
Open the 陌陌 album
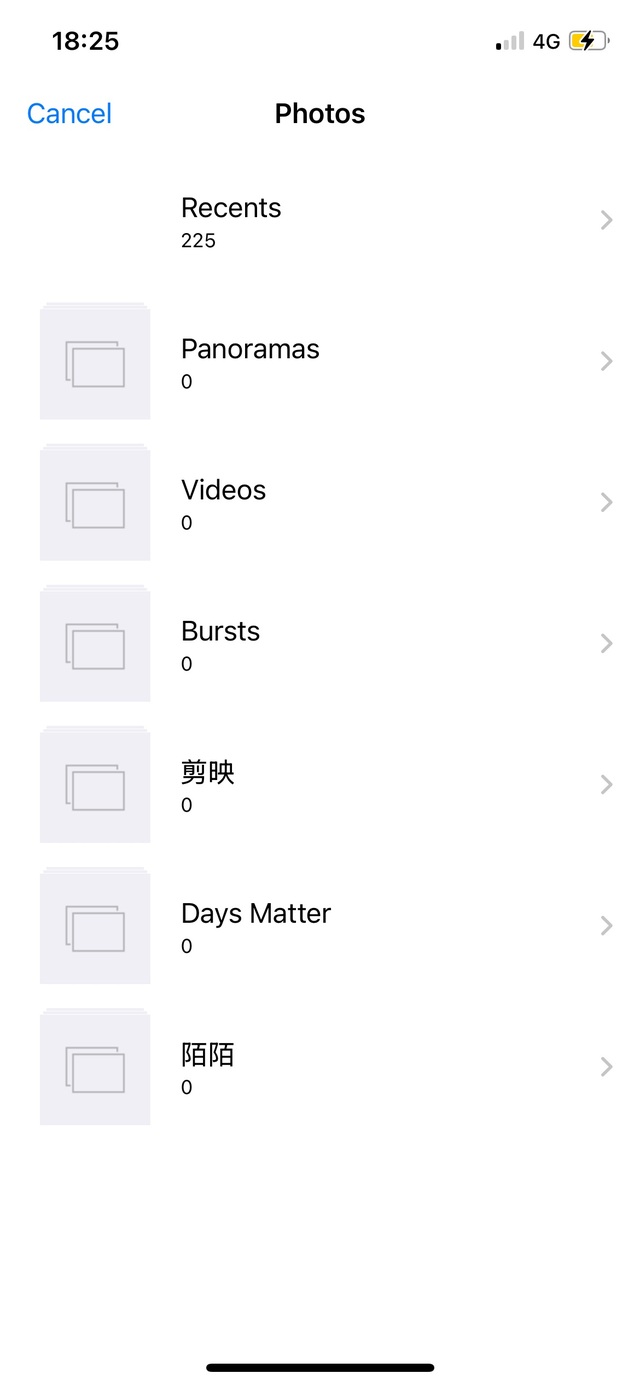pos(320,1067)
